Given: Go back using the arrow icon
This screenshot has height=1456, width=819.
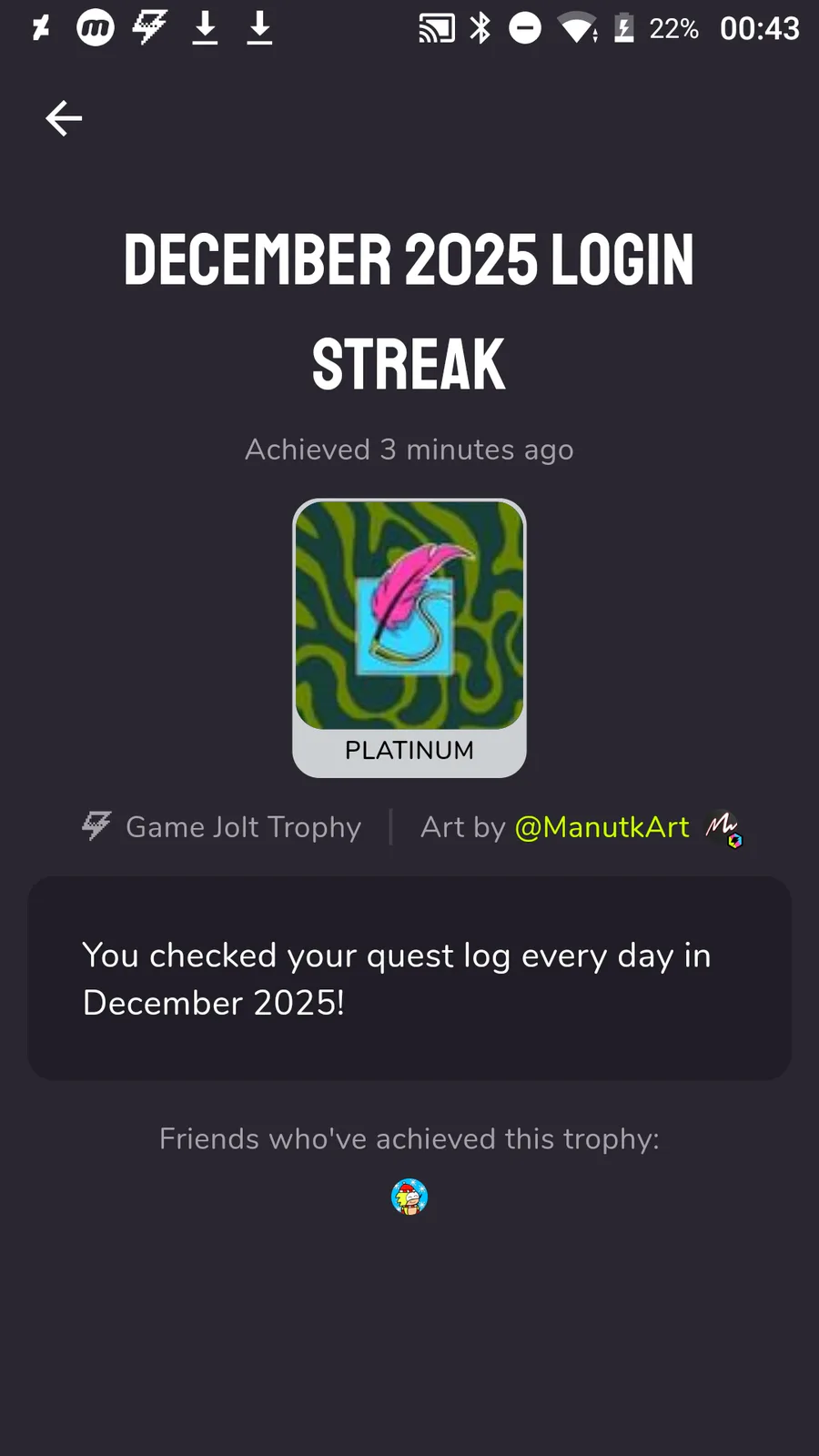Looking at the screenshot, I should pyautogui.click(x=64, y=118).
